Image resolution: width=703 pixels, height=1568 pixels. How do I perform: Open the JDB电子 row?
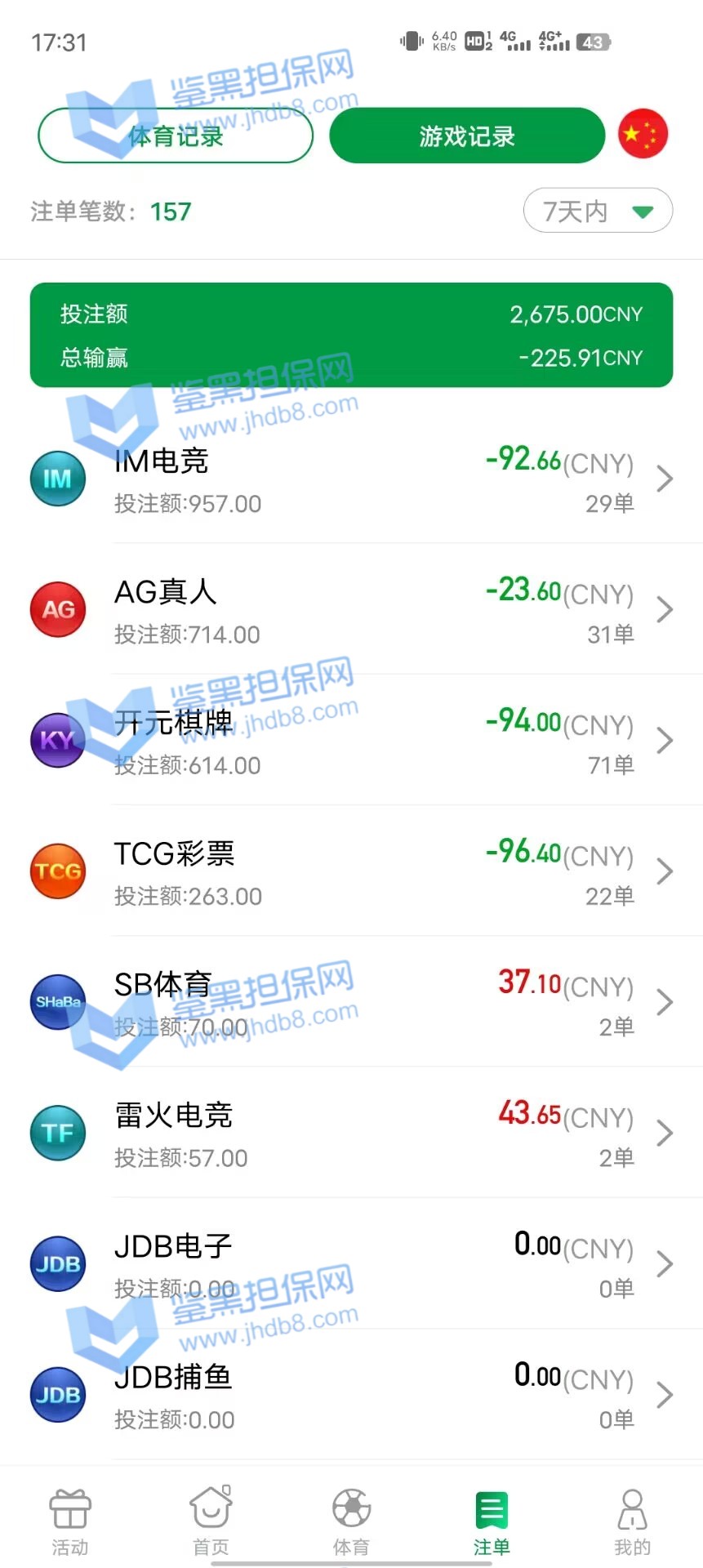coord(351,1264)
